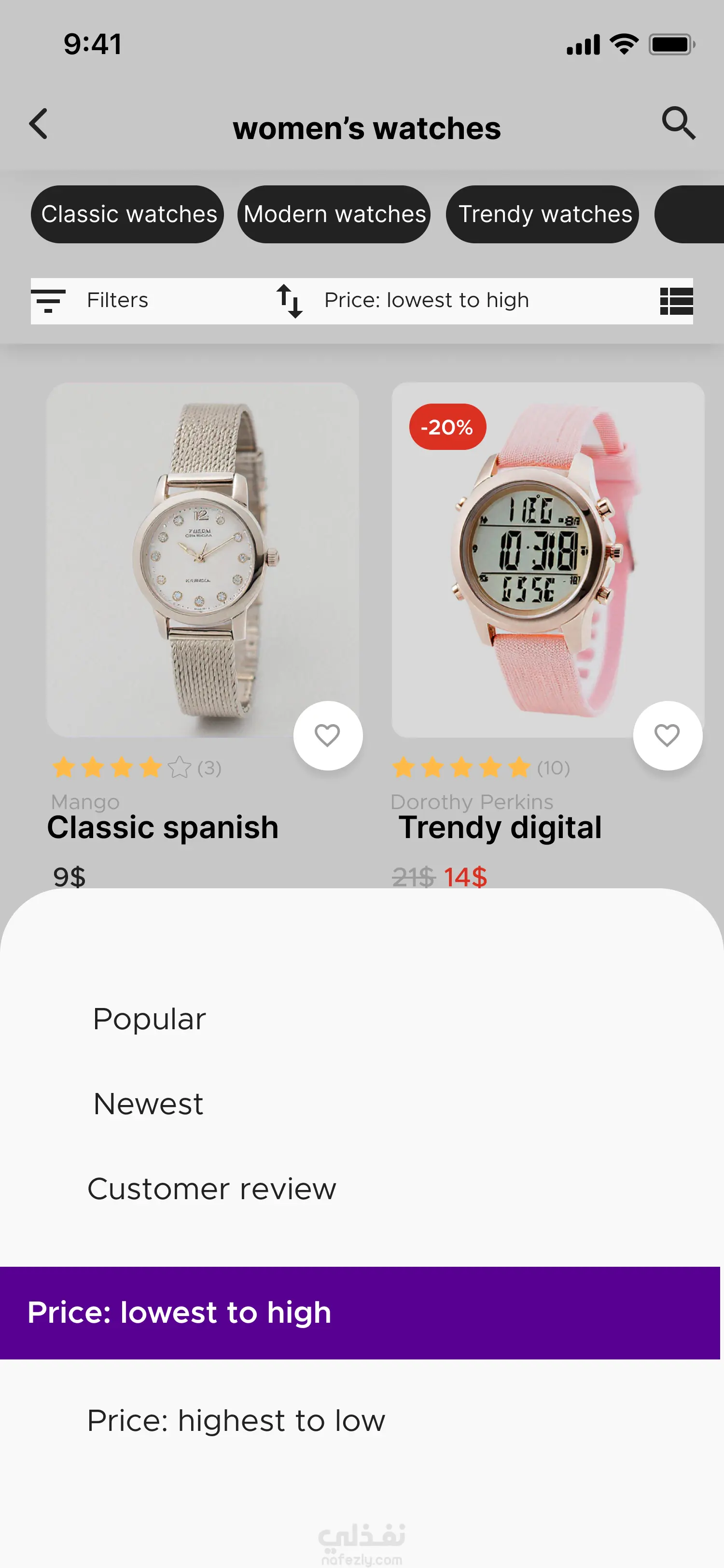Switch to list view layout

(676, 301)
